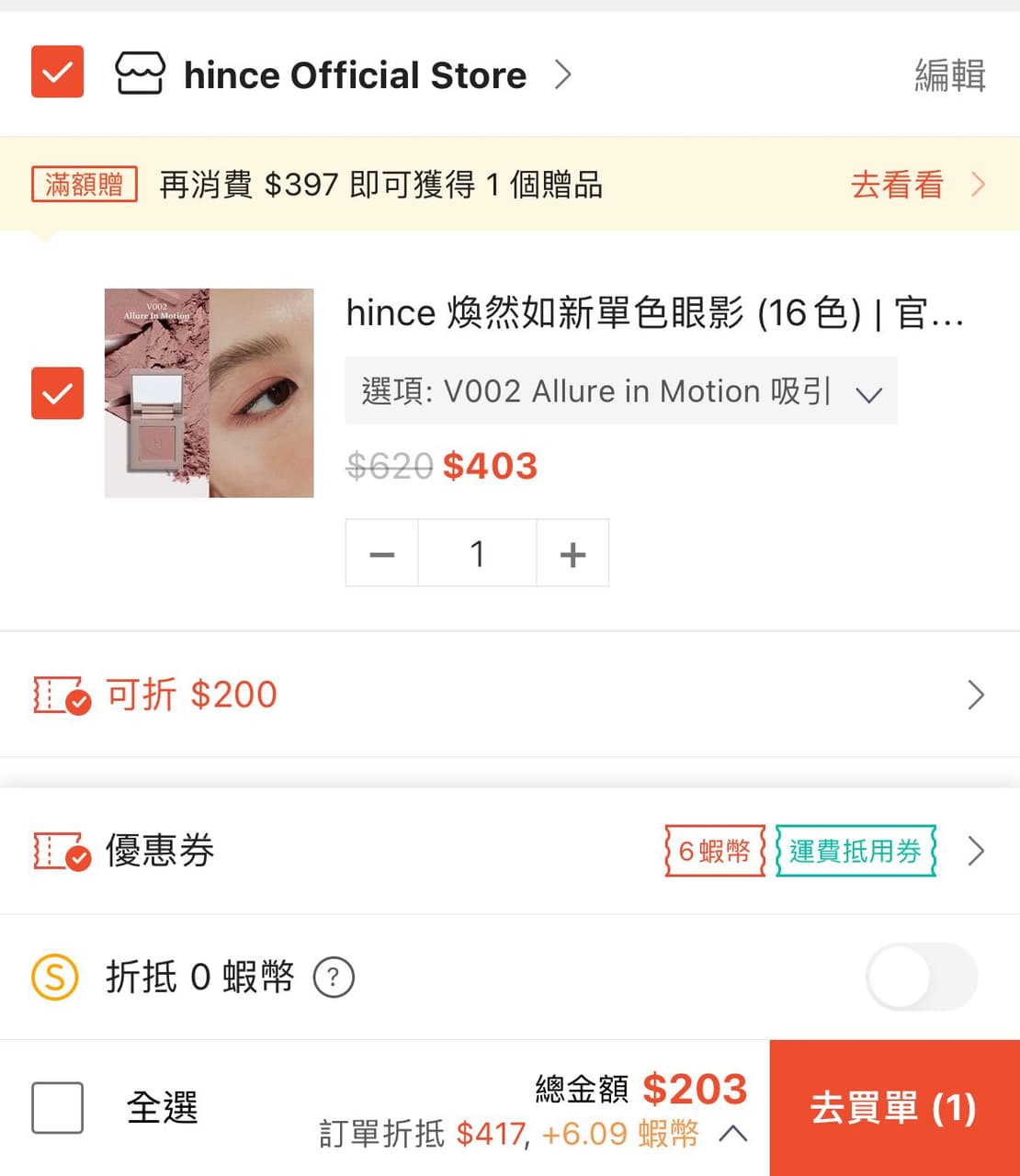Collapse the 訂單折抵 discount details expander
The height and width of the screenshot is (1176, 1020).
pyautogui.click(x=731, y=1135)
